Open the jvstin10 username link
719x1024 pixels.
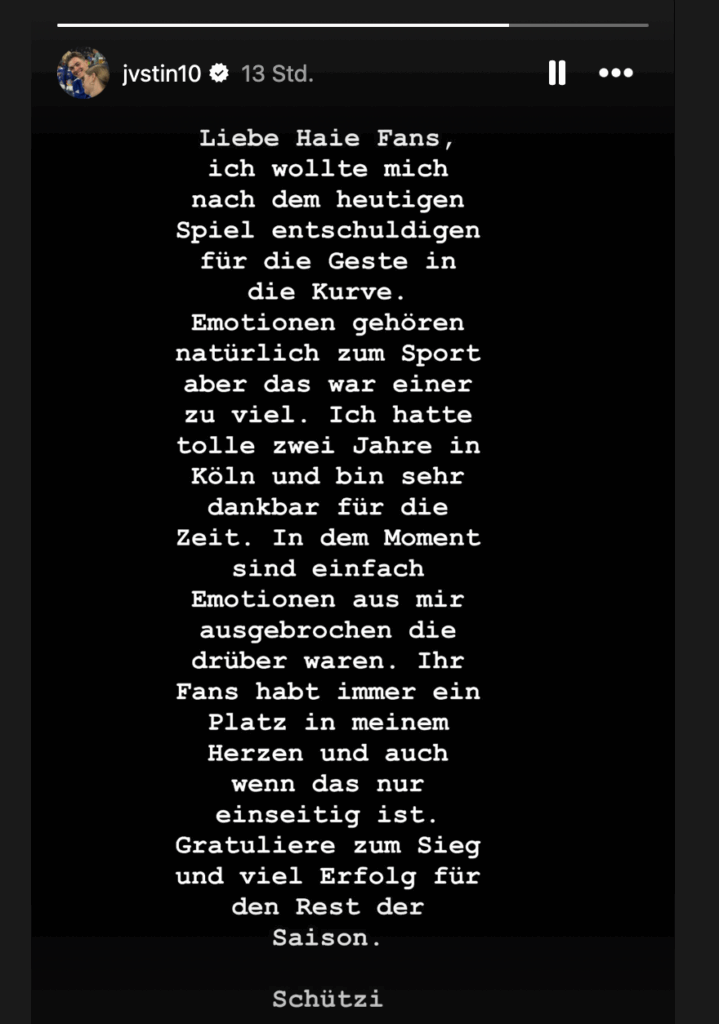pos(162,73)
